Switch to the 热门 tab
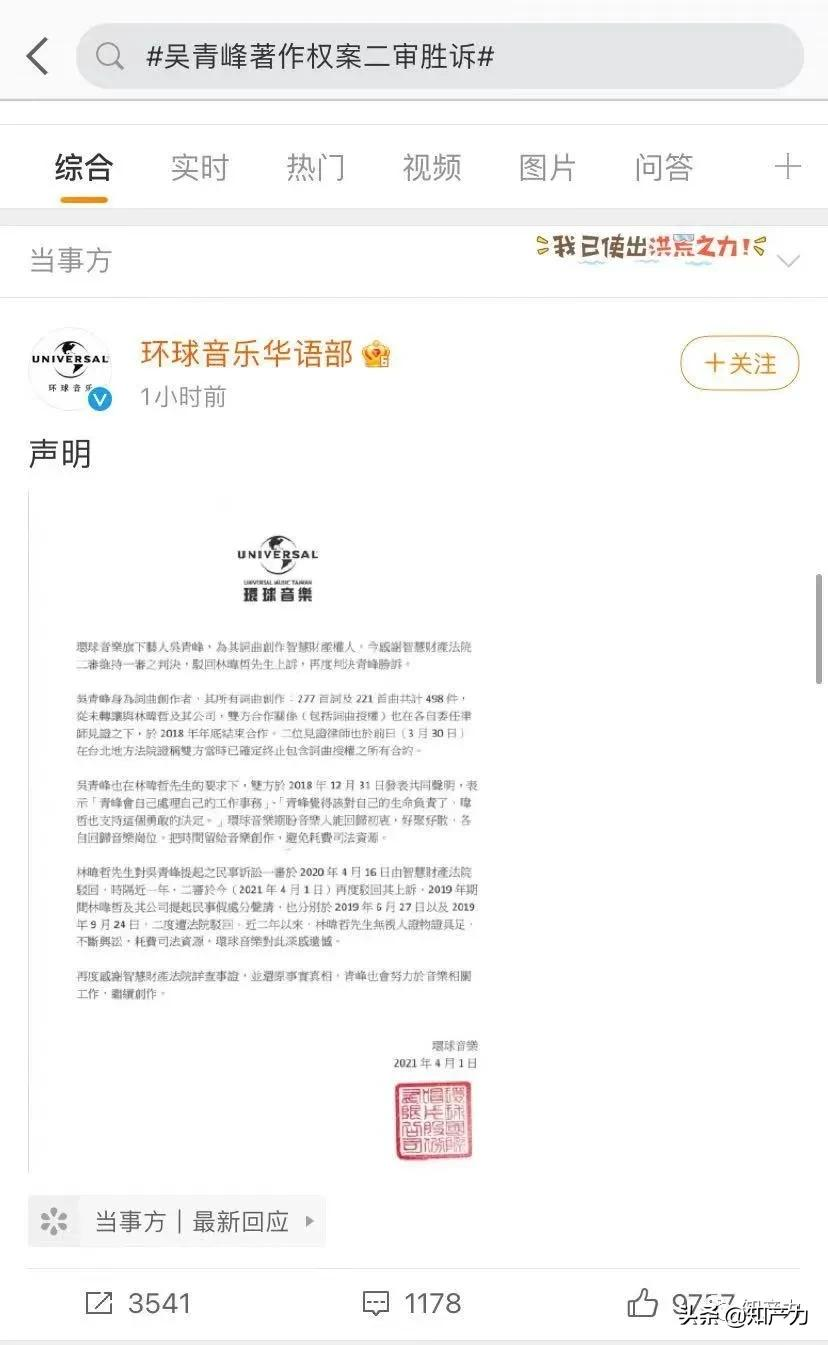This screenshot has width=828, height=1345. point(315,167)
